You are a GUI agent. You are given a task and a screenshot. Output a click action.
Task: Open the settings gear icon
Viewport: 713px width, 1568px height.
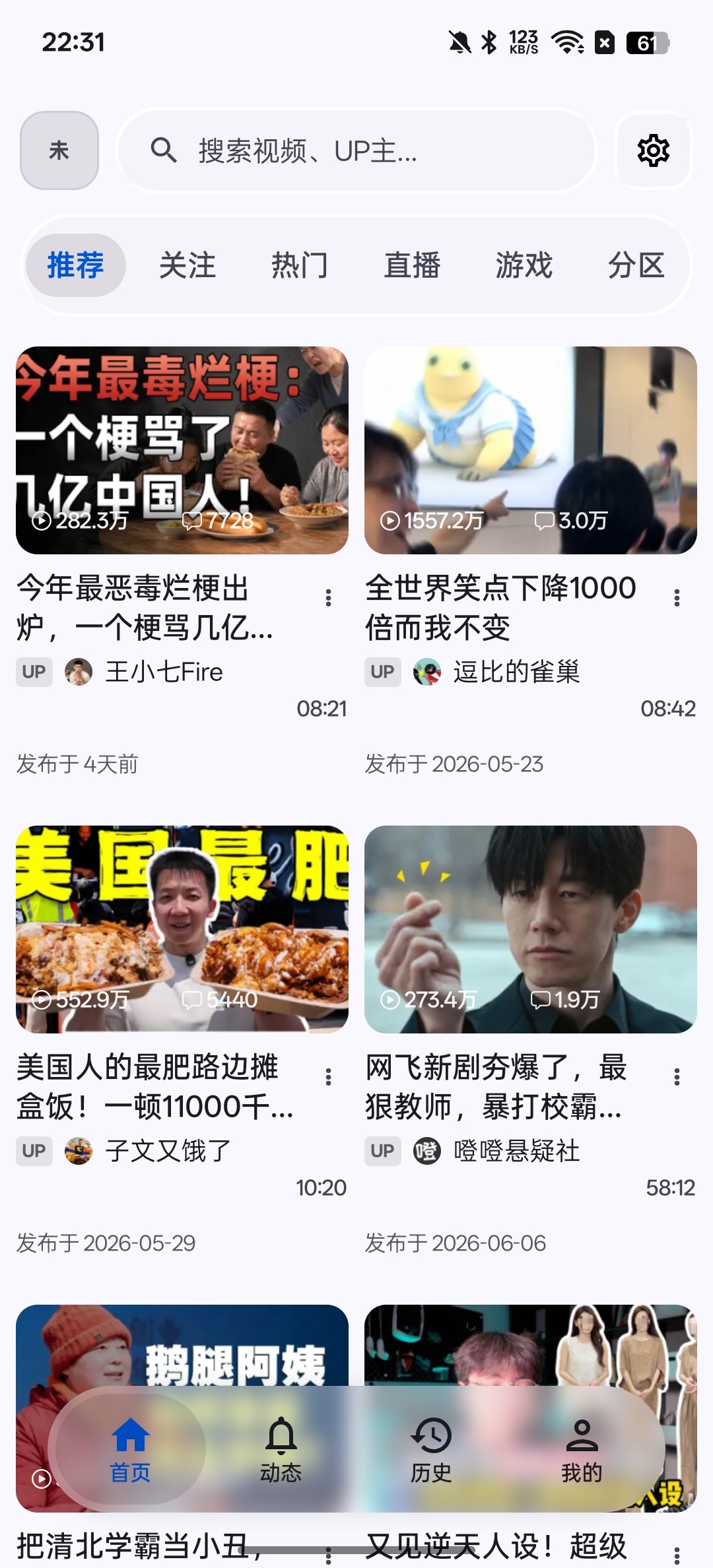(653, 151)
